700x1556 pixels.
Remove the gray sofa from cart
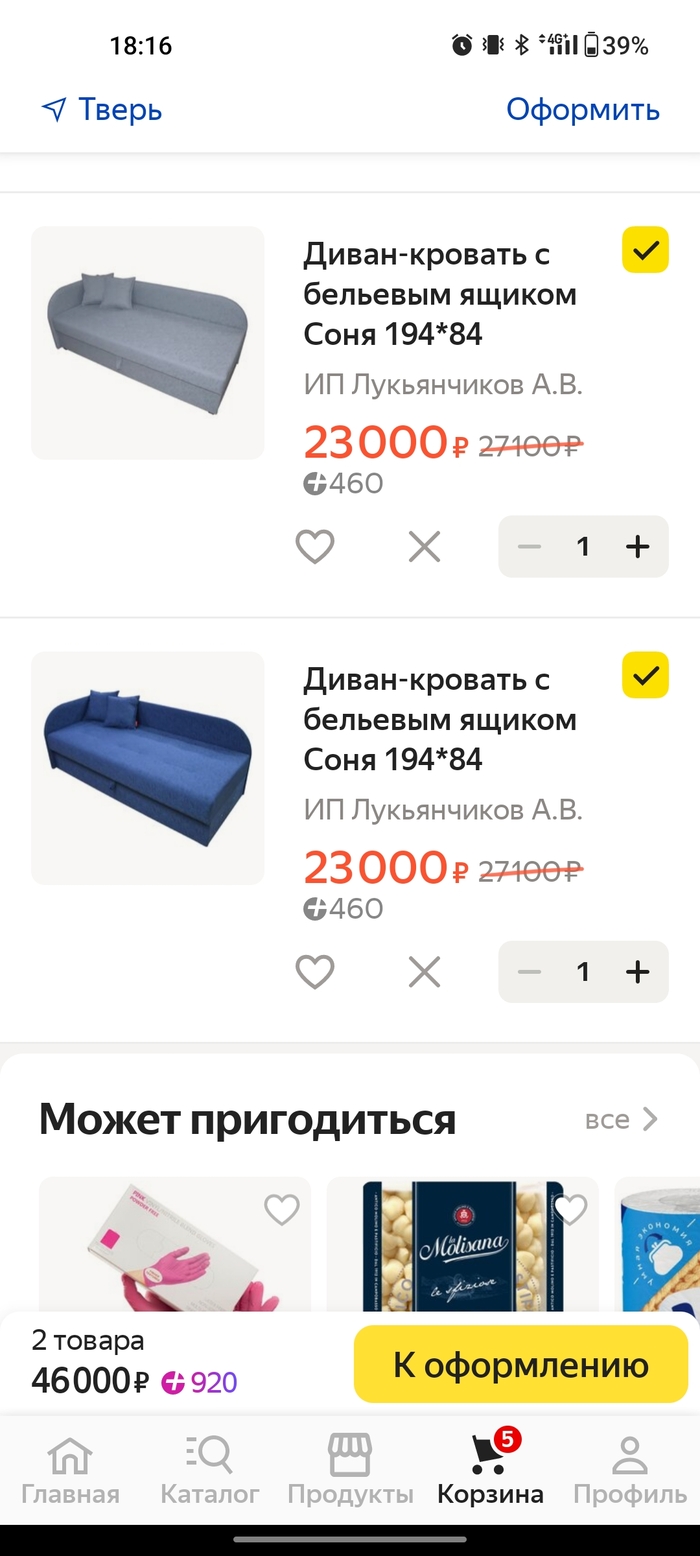click(x=424, y=547)
